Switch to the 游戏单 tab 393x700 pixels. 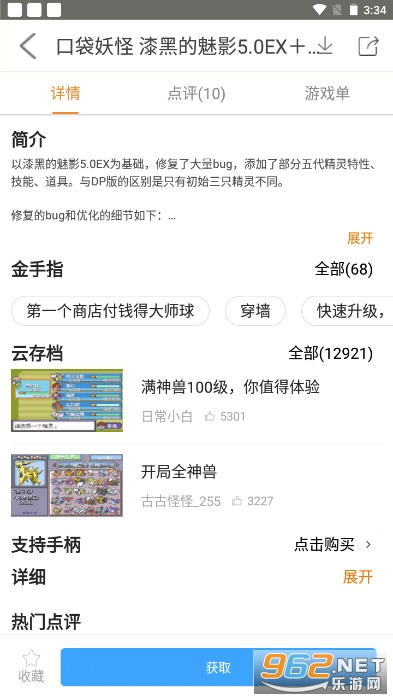(x=327, y=93)
